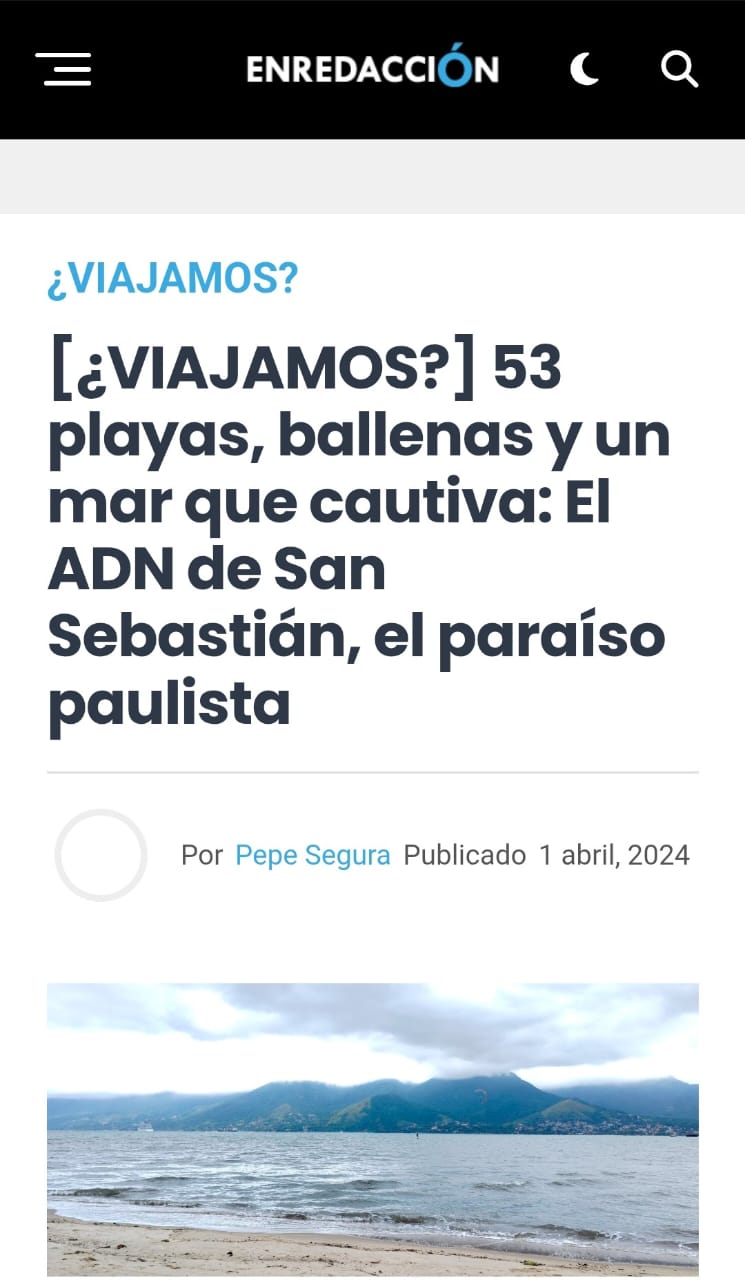View author Pepe Segura's articles
Viewport: 745px width, 1280px height.
pos(312,855)
